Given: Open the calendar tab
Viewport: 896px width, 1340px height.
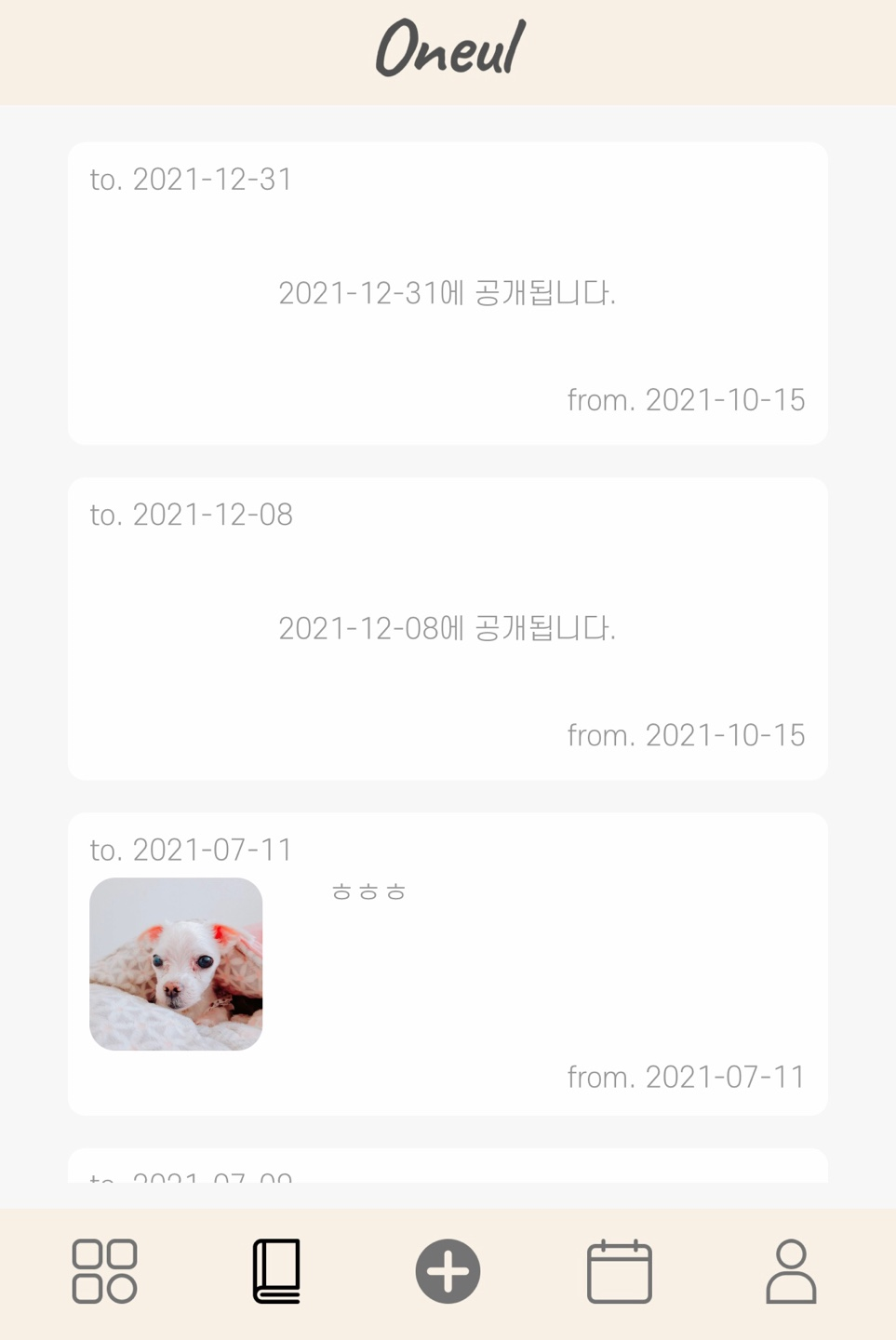Looking at the screenshot, I should [620, 1271].
